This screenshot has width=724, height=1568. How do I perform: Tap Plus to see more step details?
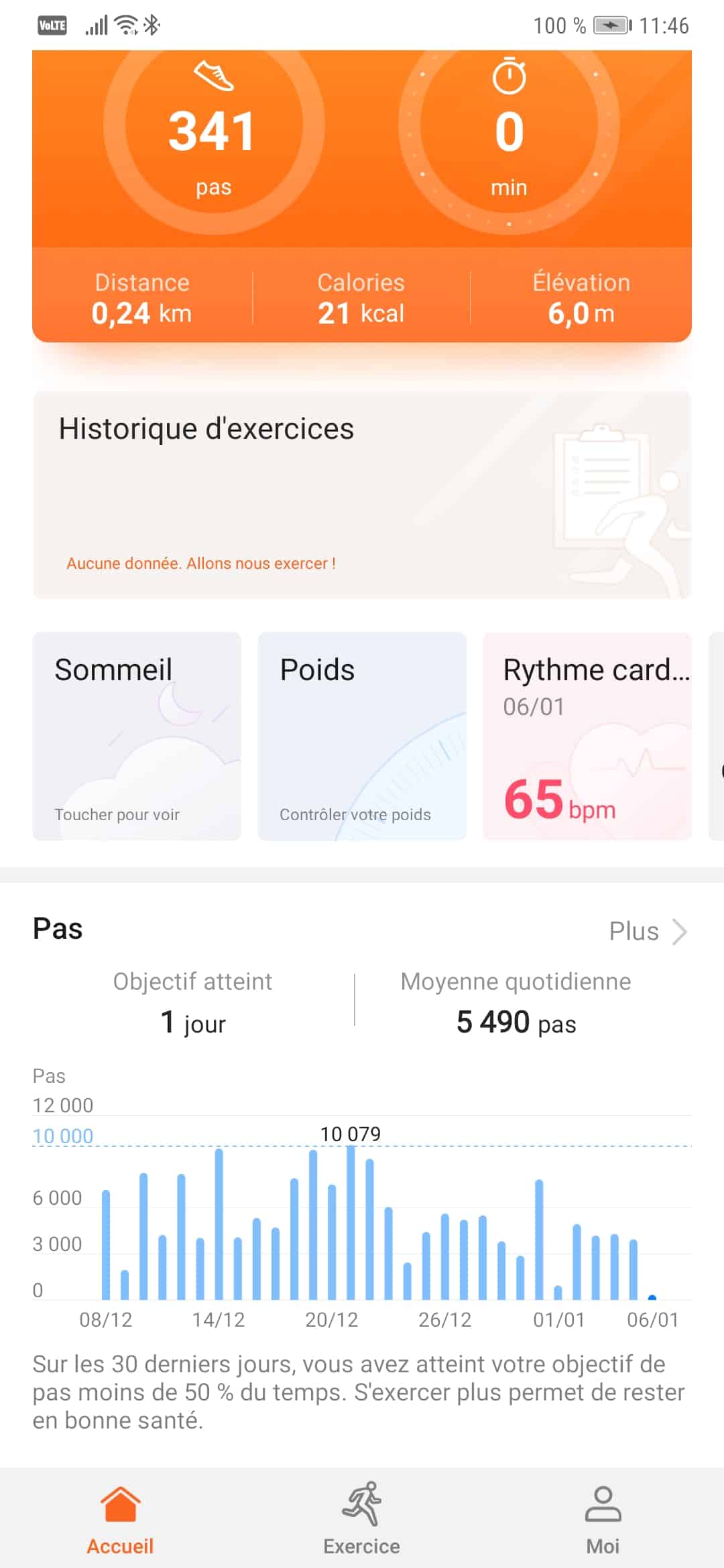pyautogui.click(x=648, y=931)
